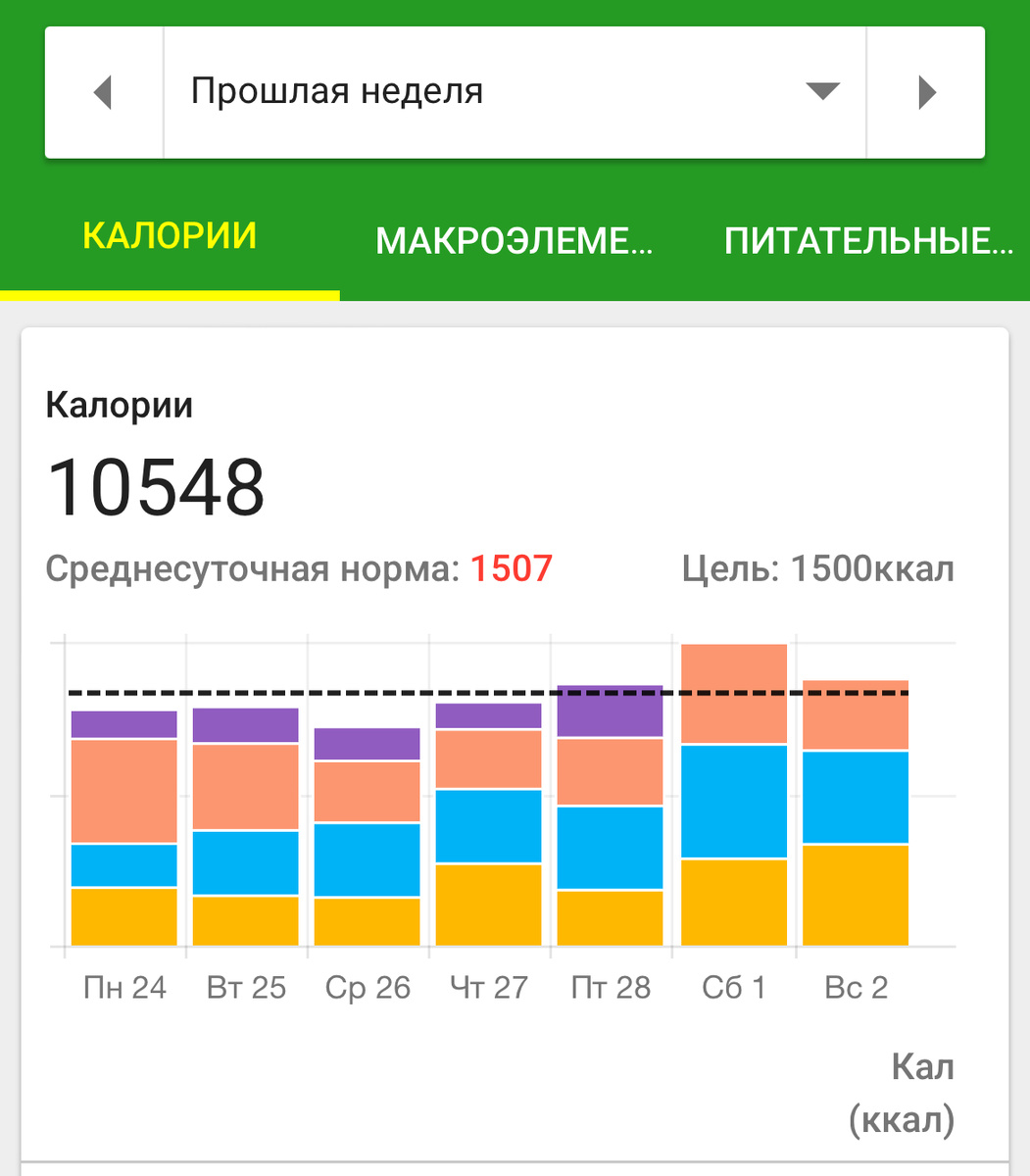The height and width of the screenshot is (1176, 1030).
Task: Tap the yellow segment of Вс 2 bar
Action: click(x=855, y=892)
